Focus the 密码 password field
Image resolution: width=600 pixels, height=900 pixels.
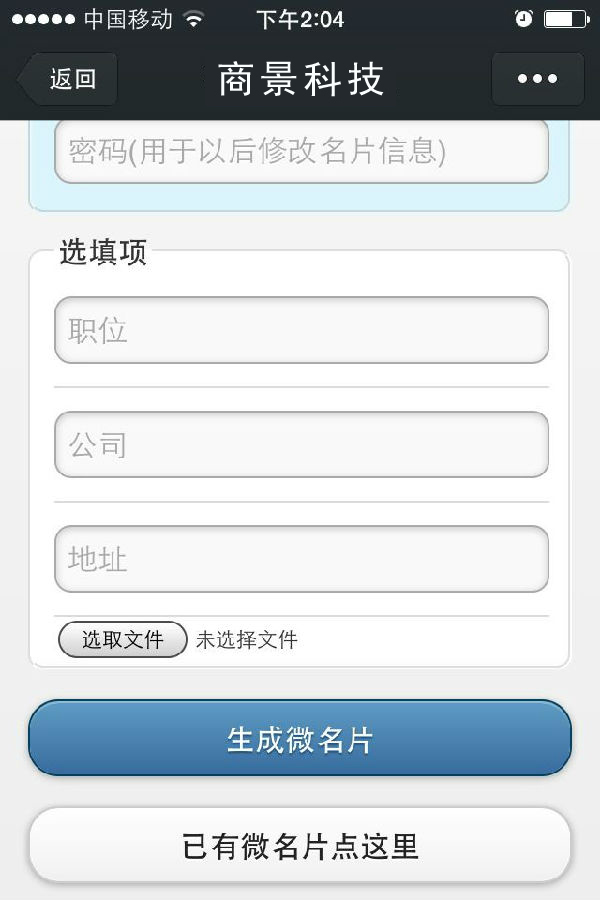point(301,151)
